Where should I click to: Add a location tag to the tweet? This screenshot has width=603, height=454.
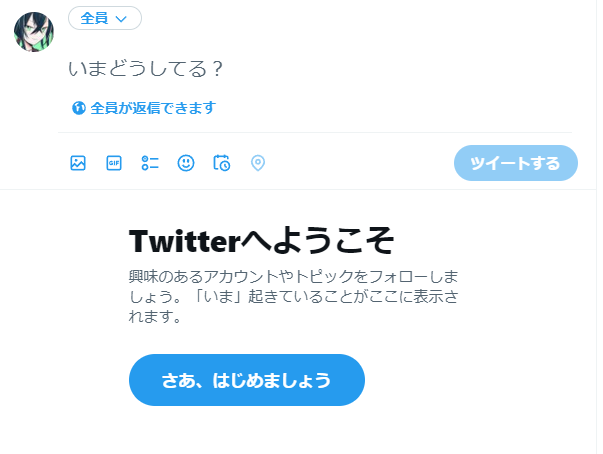coord(258,163)
